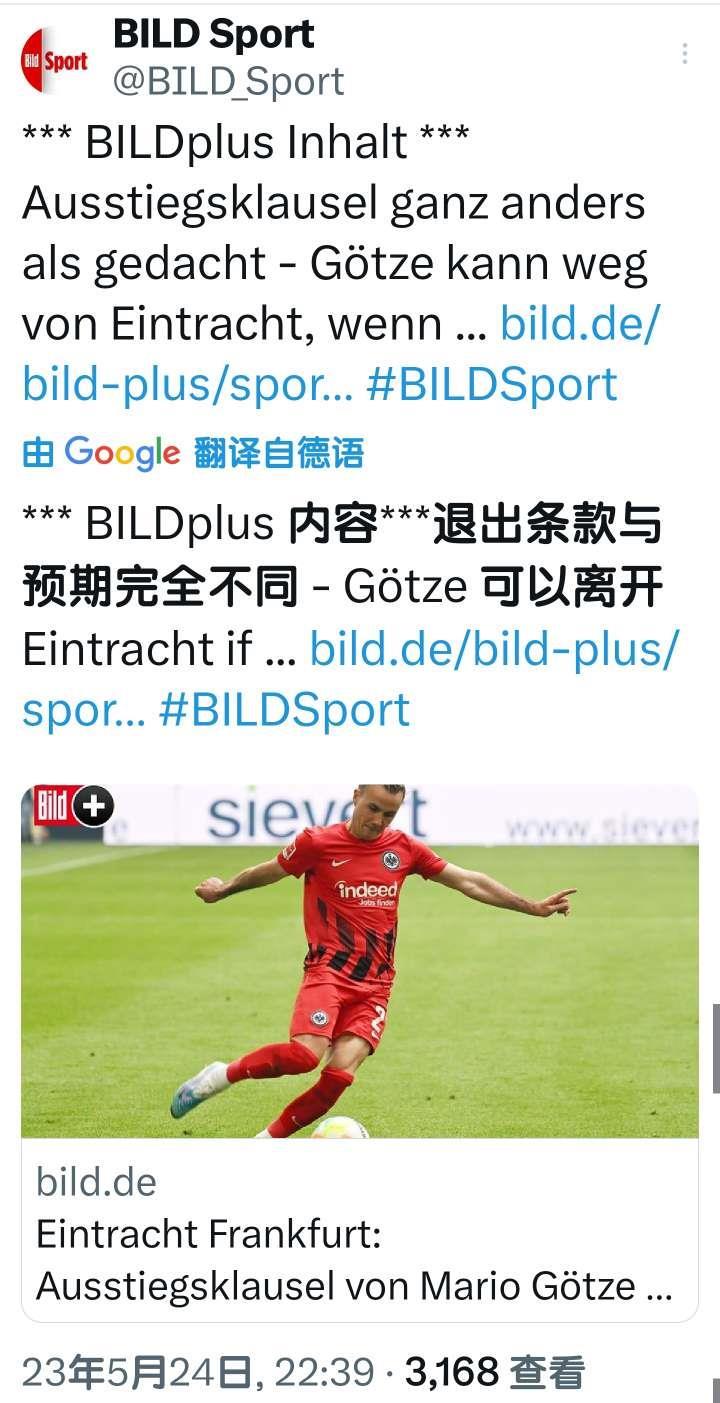This screenshot has width=720, height=1403.
Task: Open the #BILDSport hashtag in the original tweet
Action: [492, 385]
